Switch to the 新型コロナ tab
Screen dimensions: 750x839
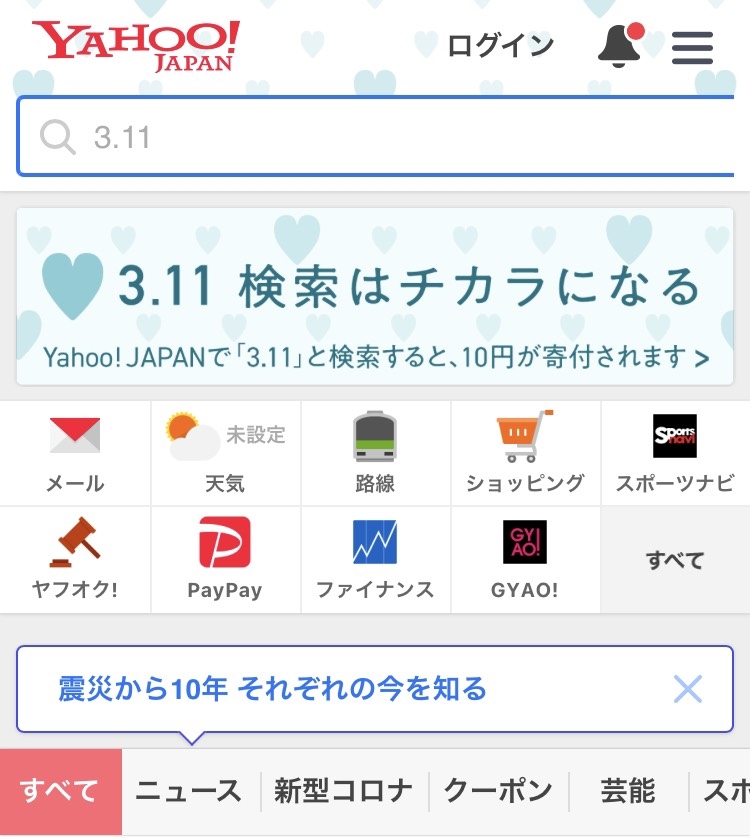click(343, 792)
